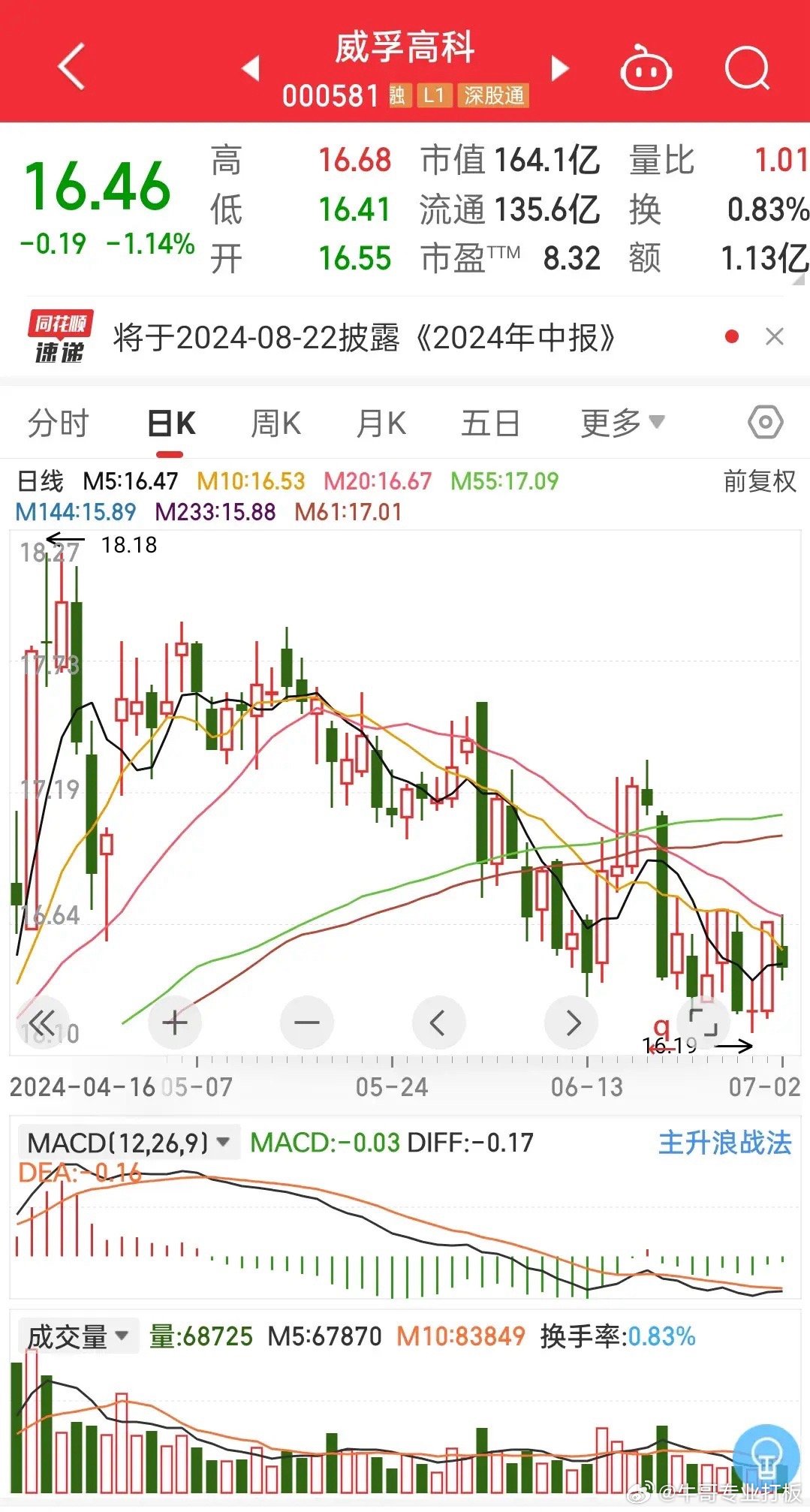This screenshot has height=1512, width=810.
Task: Select the 周K chart tab
Action: (276, 423)
